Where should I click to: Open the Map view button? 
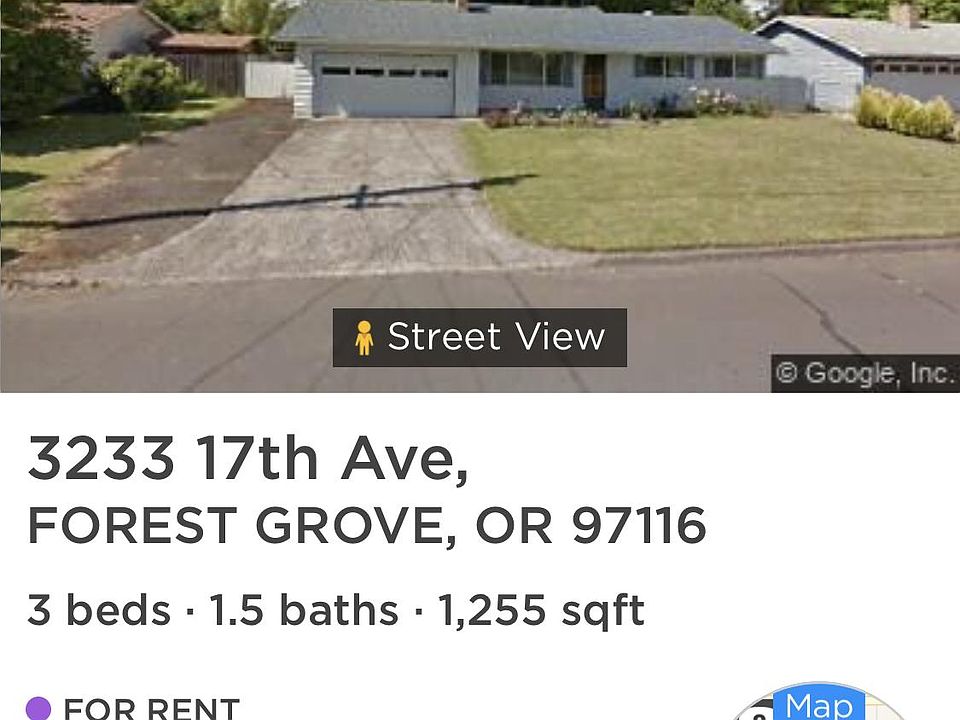coord(819,704)
